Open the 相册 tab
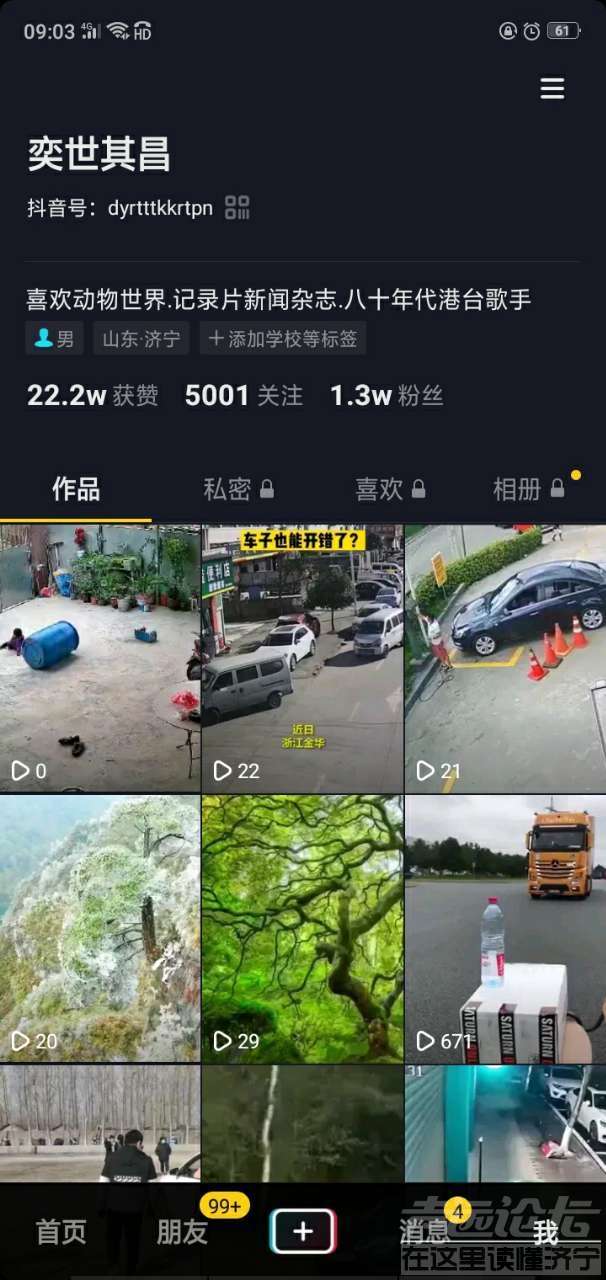The width and height of the screenshot is (606, 1280). (x=528, y=489)
